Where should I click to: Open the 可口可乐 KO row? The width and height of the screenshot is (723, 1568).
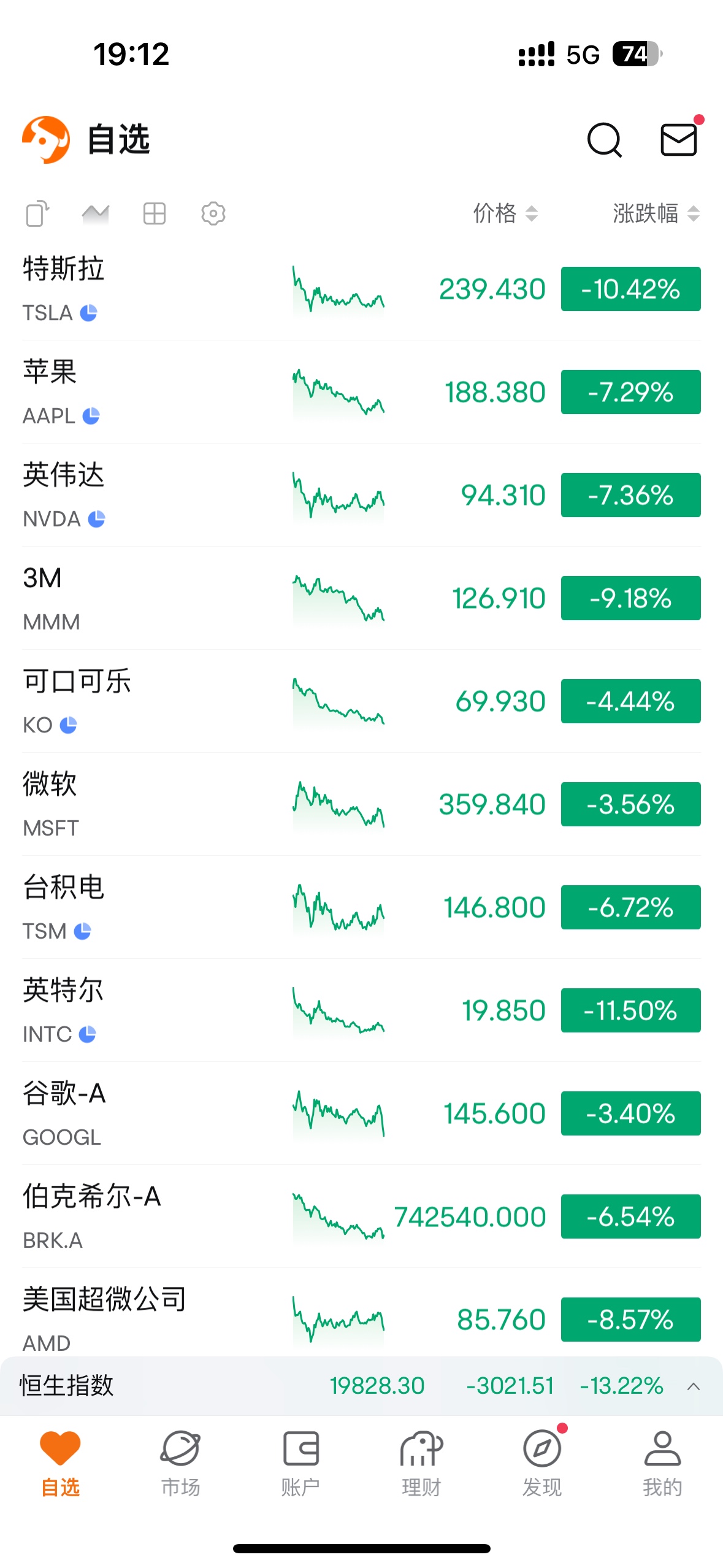point(362,701)
